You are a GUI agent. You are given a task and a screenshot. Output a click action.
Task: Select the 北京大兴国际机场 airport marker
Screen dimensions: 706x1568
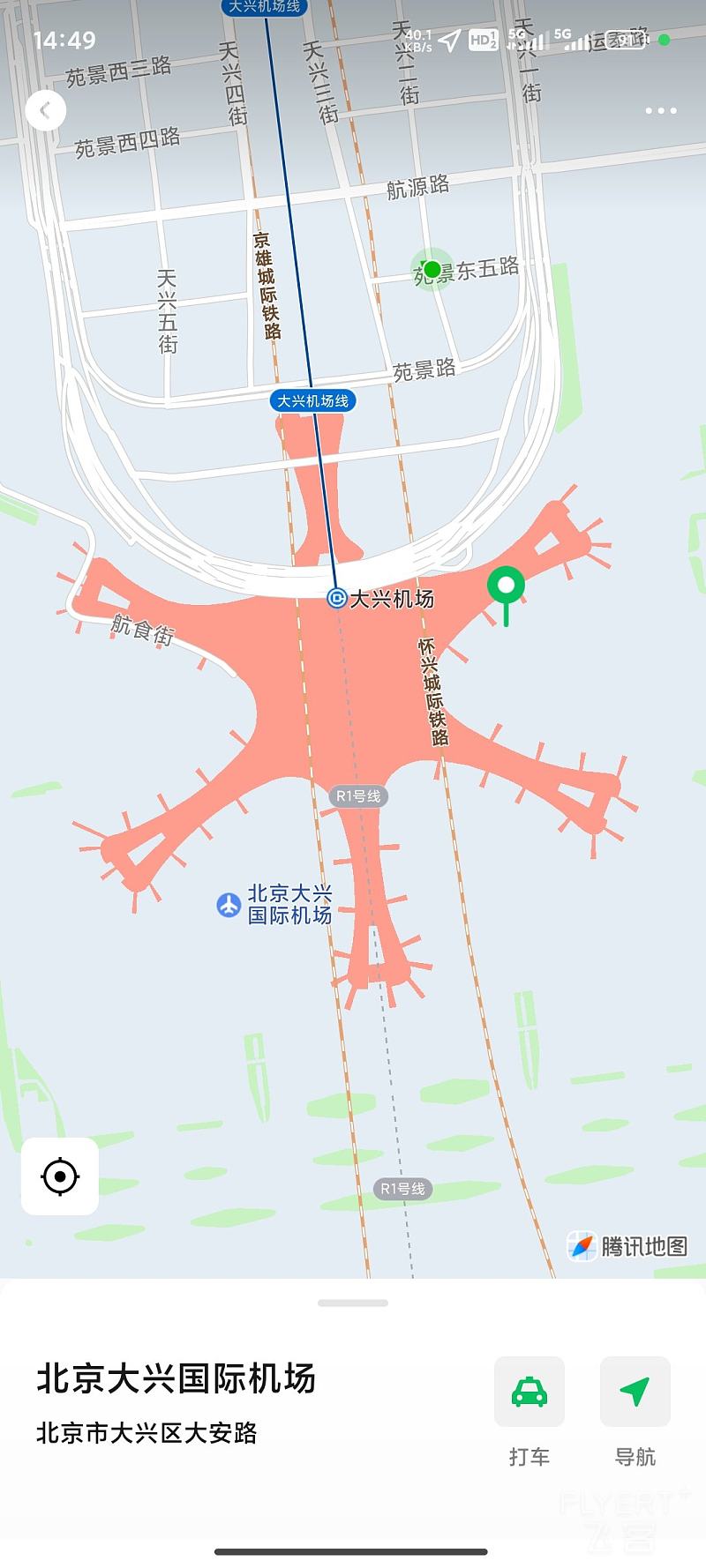[229, 905]
